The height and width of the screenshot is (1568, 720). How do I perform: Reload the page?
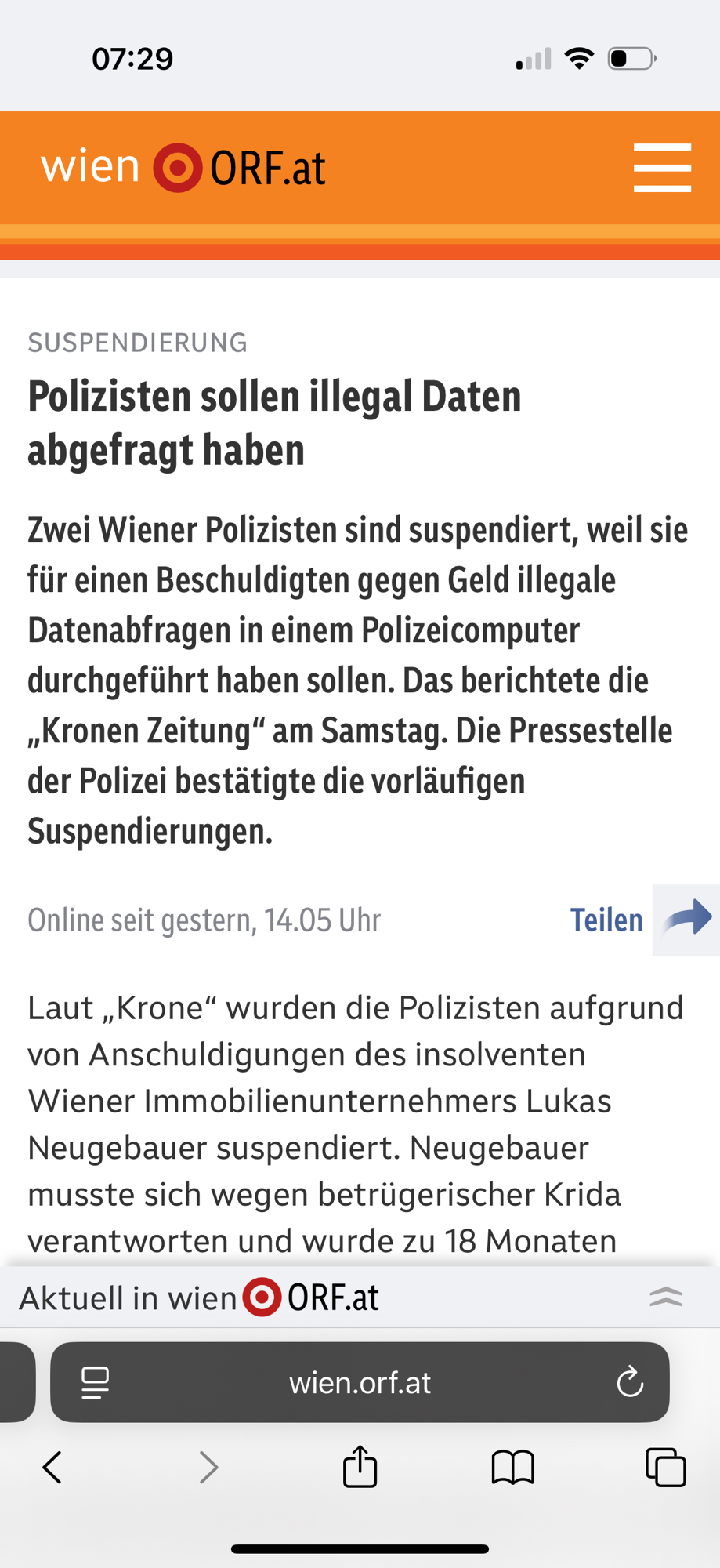point(630,1383)
